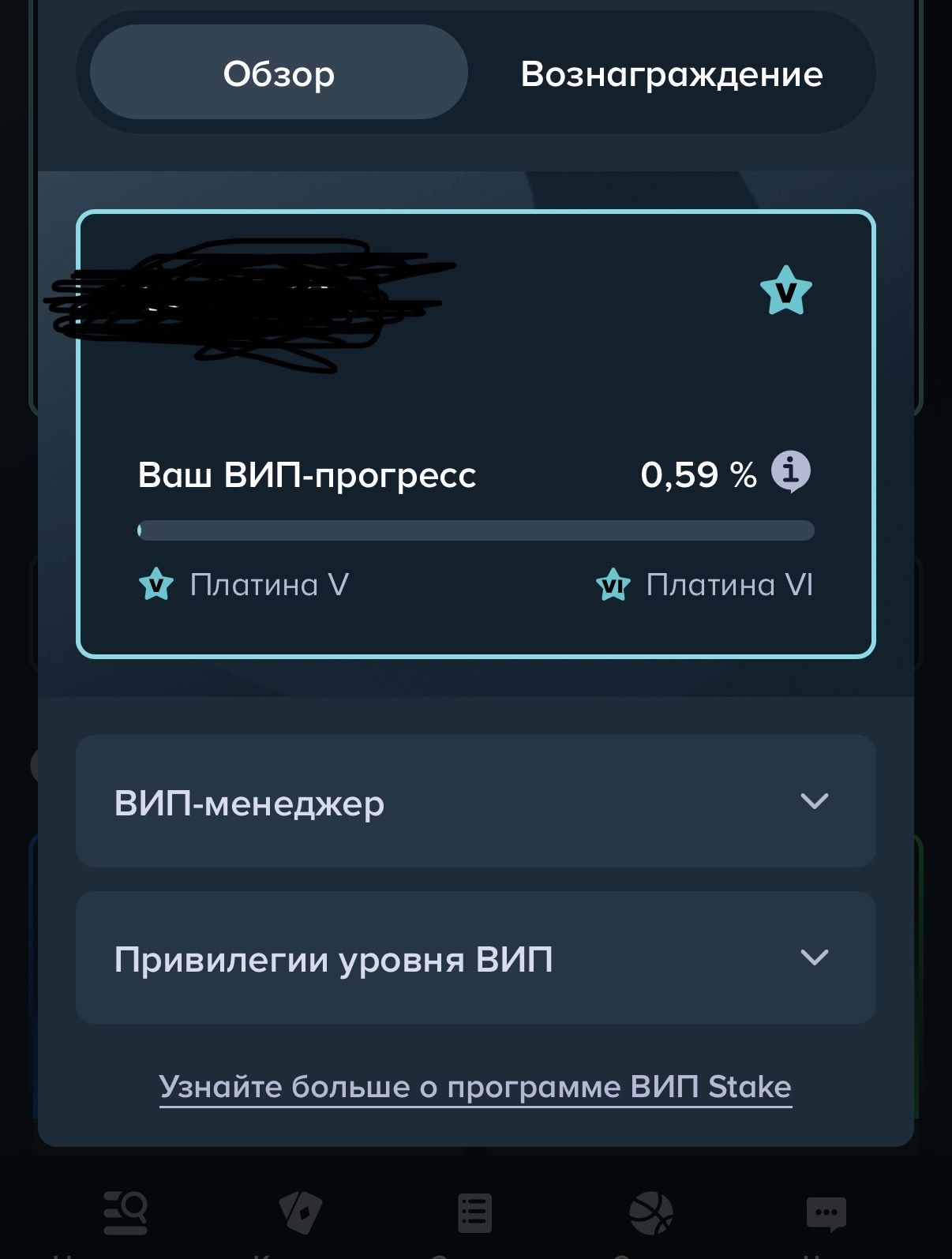Expand the ВИП-менеджер section
952x1259 pixels.
pyautogui.click(x=475, y=802)
